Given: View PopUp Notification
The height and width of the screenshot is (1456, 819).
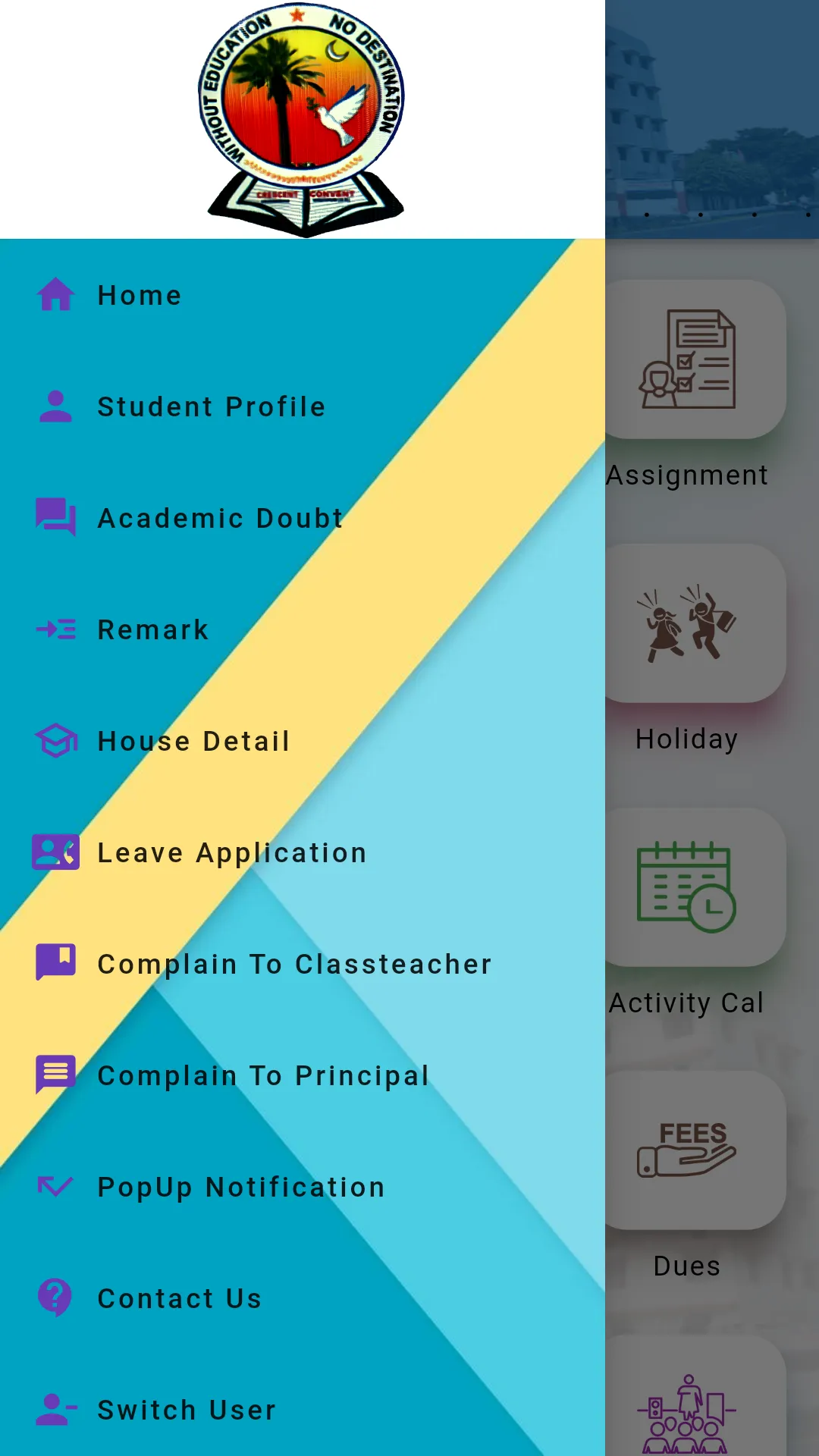Looking at the screenshot, I should coord(303,1187).
